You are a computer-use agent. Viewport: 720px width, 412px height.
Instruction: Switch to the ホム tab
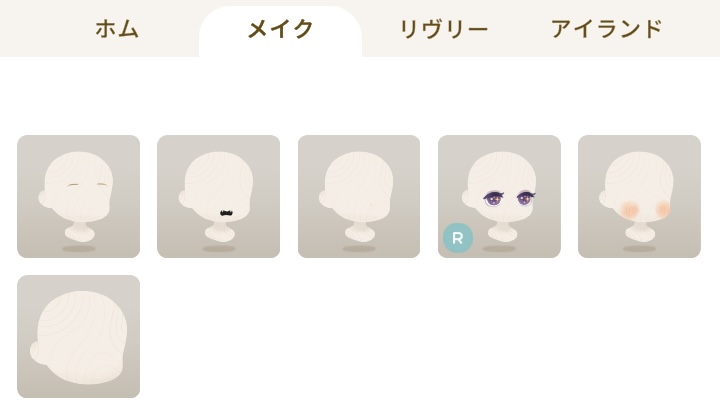pos(117,29)
